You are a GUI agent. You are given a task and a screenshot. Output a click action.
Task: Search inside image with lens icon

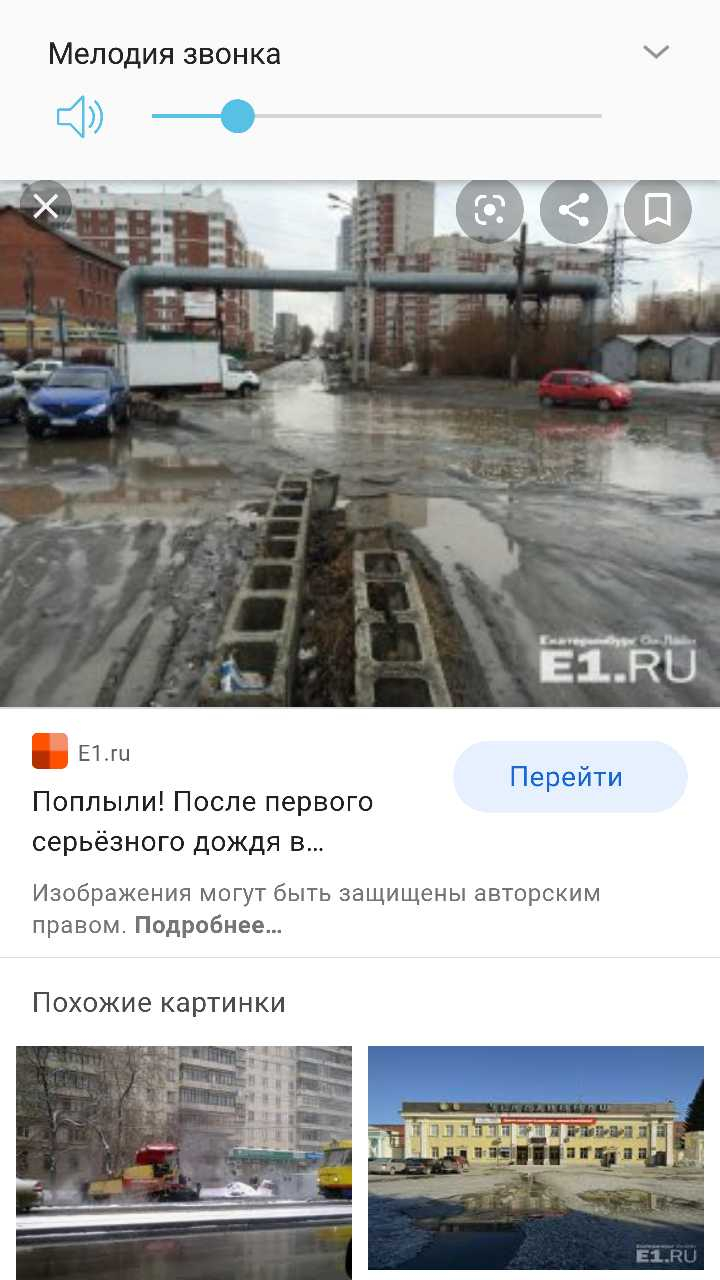pos(490,210)
